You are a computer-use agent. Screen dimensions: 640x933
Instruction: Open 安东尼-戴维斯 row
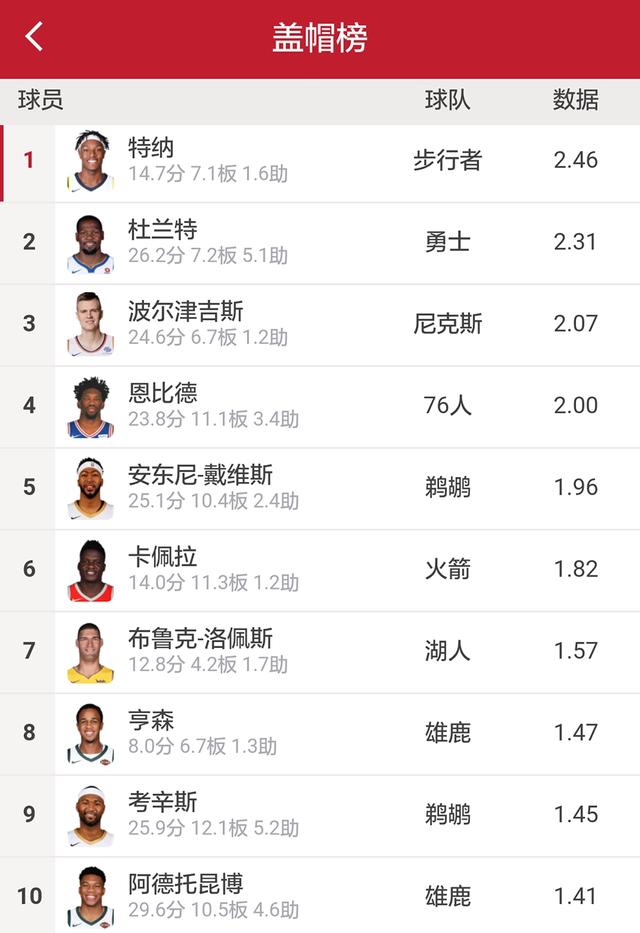[320, 489]
